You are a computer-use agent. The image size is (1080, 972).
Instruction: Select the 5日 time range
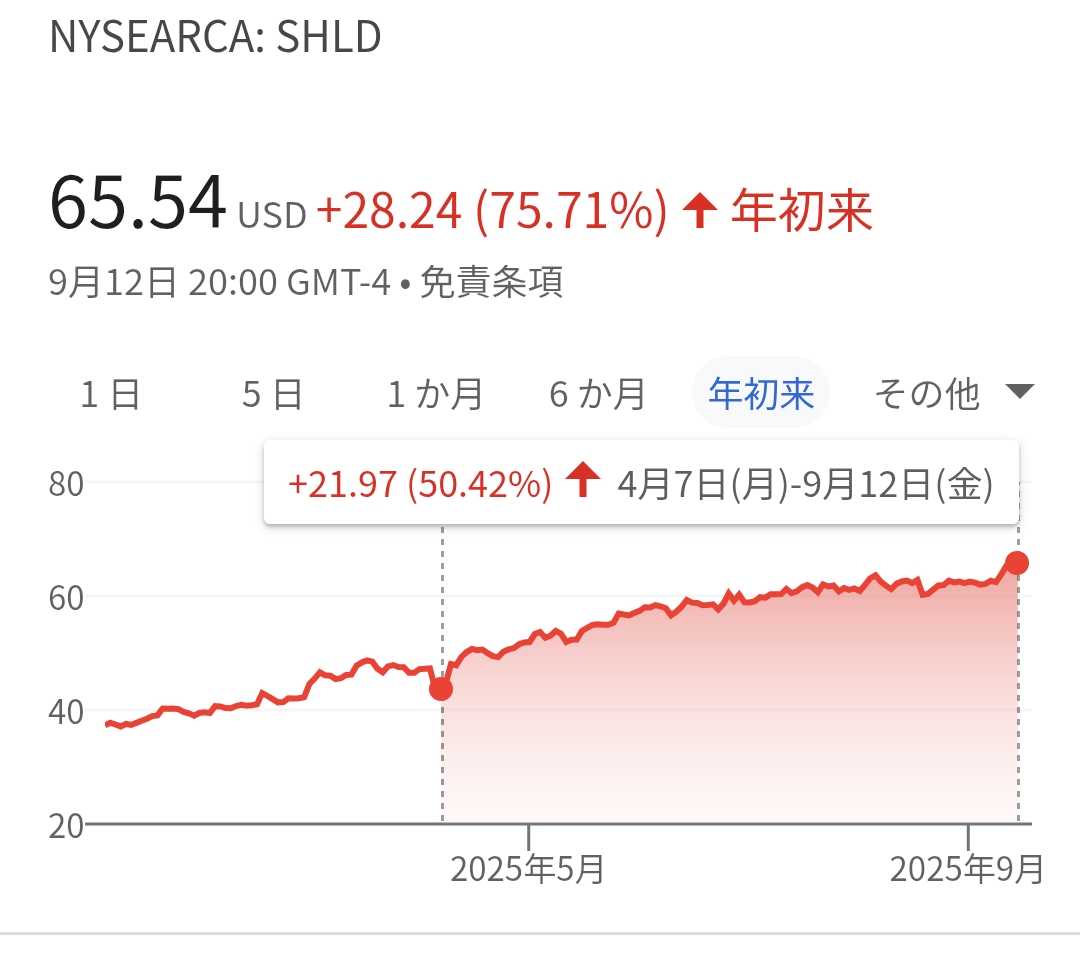click(x=272, y=395)
